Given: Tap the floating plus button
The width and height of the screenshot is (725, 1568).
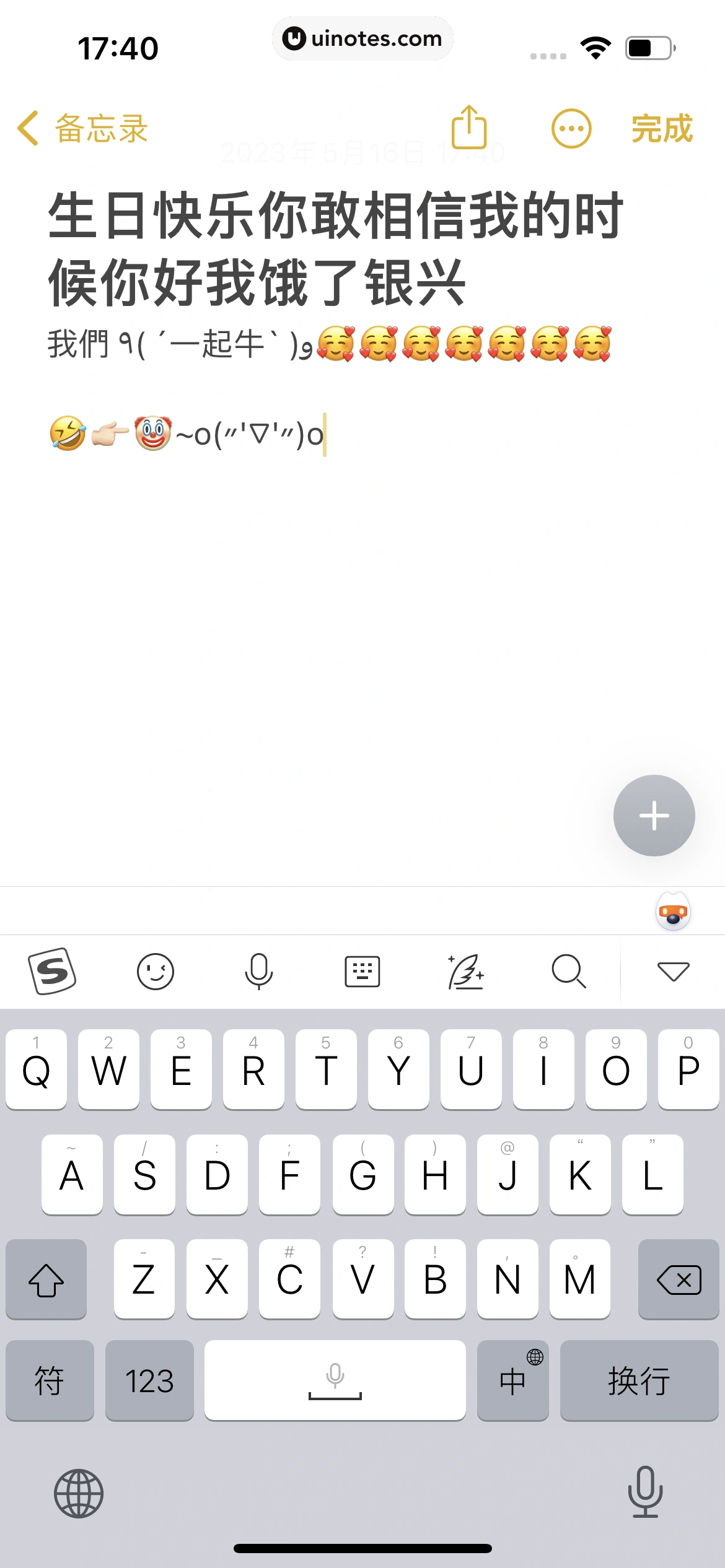Looking at the screenshot, I should click(x=654, y=815).
